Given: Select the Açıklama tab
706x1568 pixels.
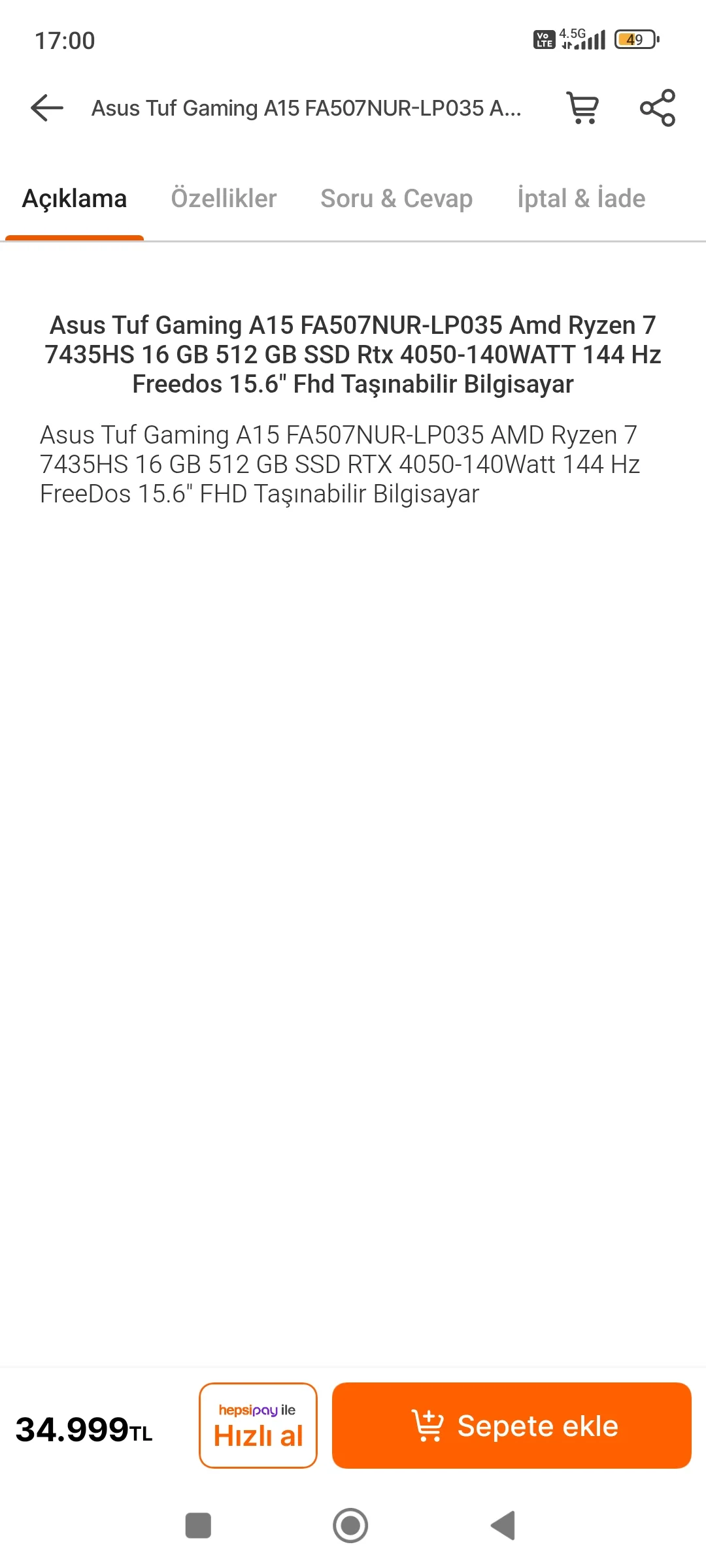Looking at the screenshot, I should click(x=75, y=199).
